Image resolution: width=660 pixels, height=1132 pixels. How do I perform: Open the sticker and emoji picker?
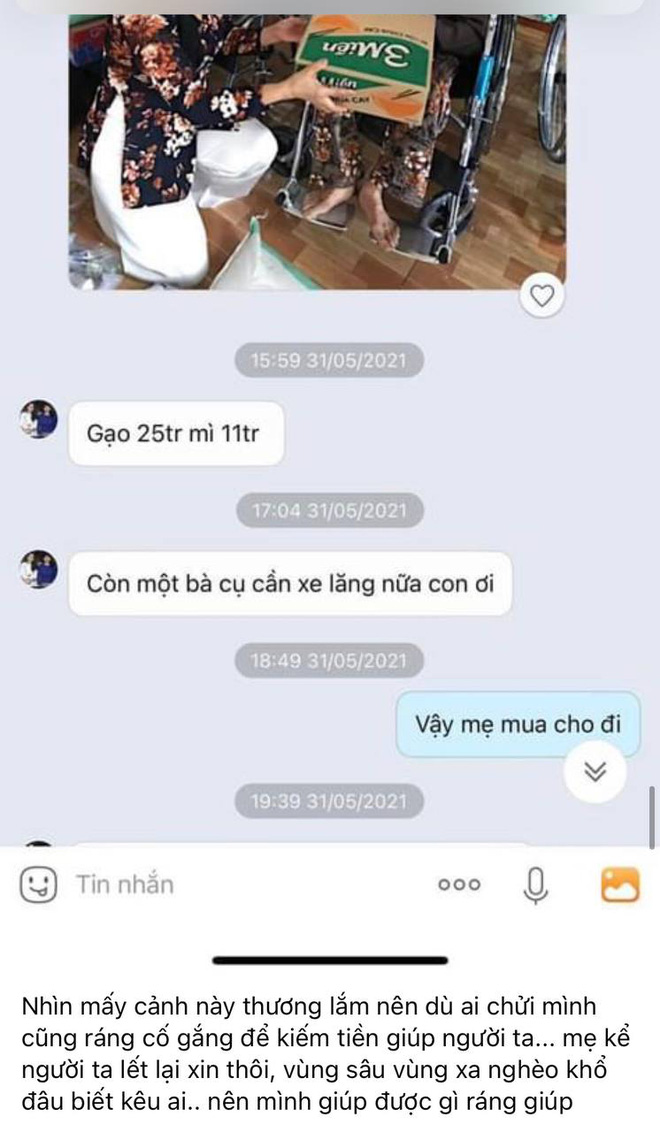[38, 884]
